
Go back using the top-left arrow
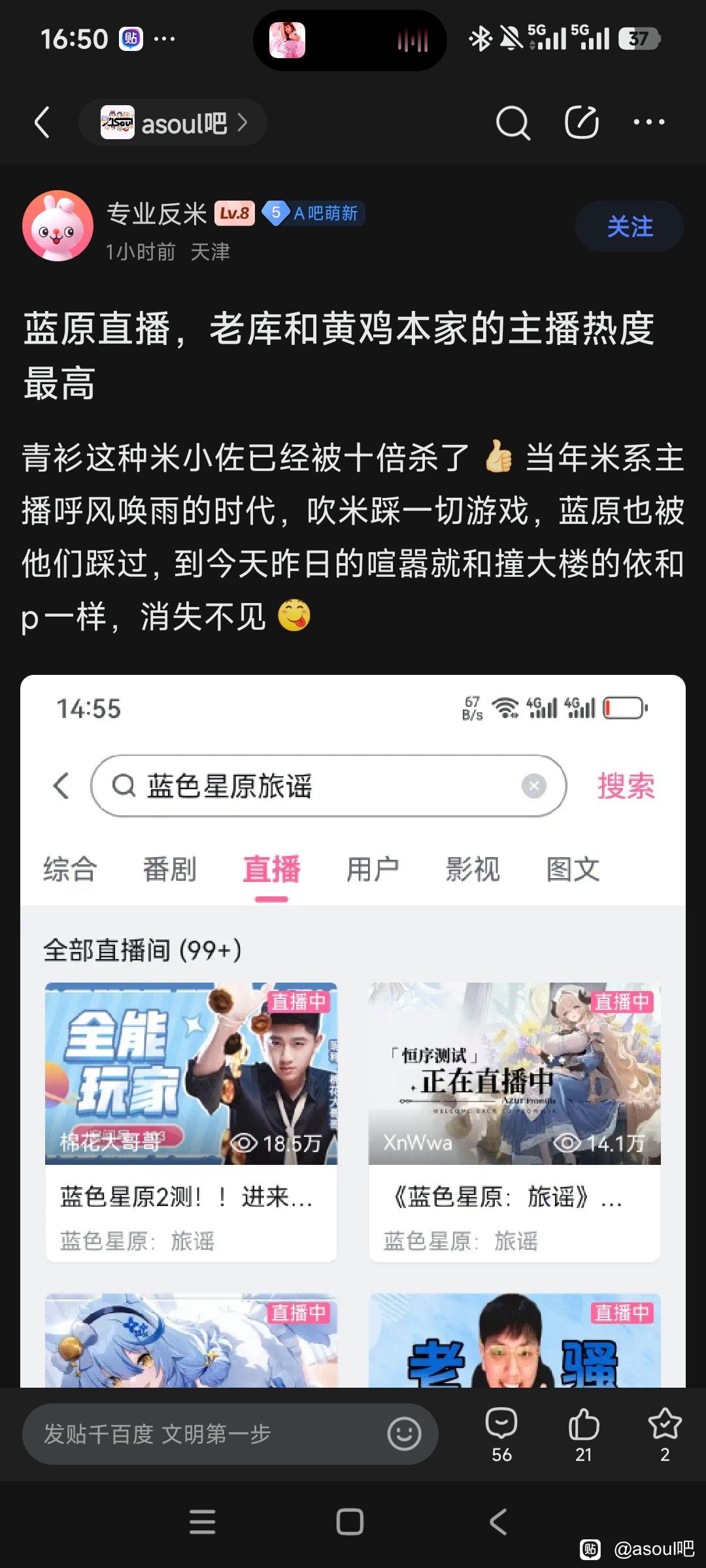pyautogui.click(x=42, y=122)
